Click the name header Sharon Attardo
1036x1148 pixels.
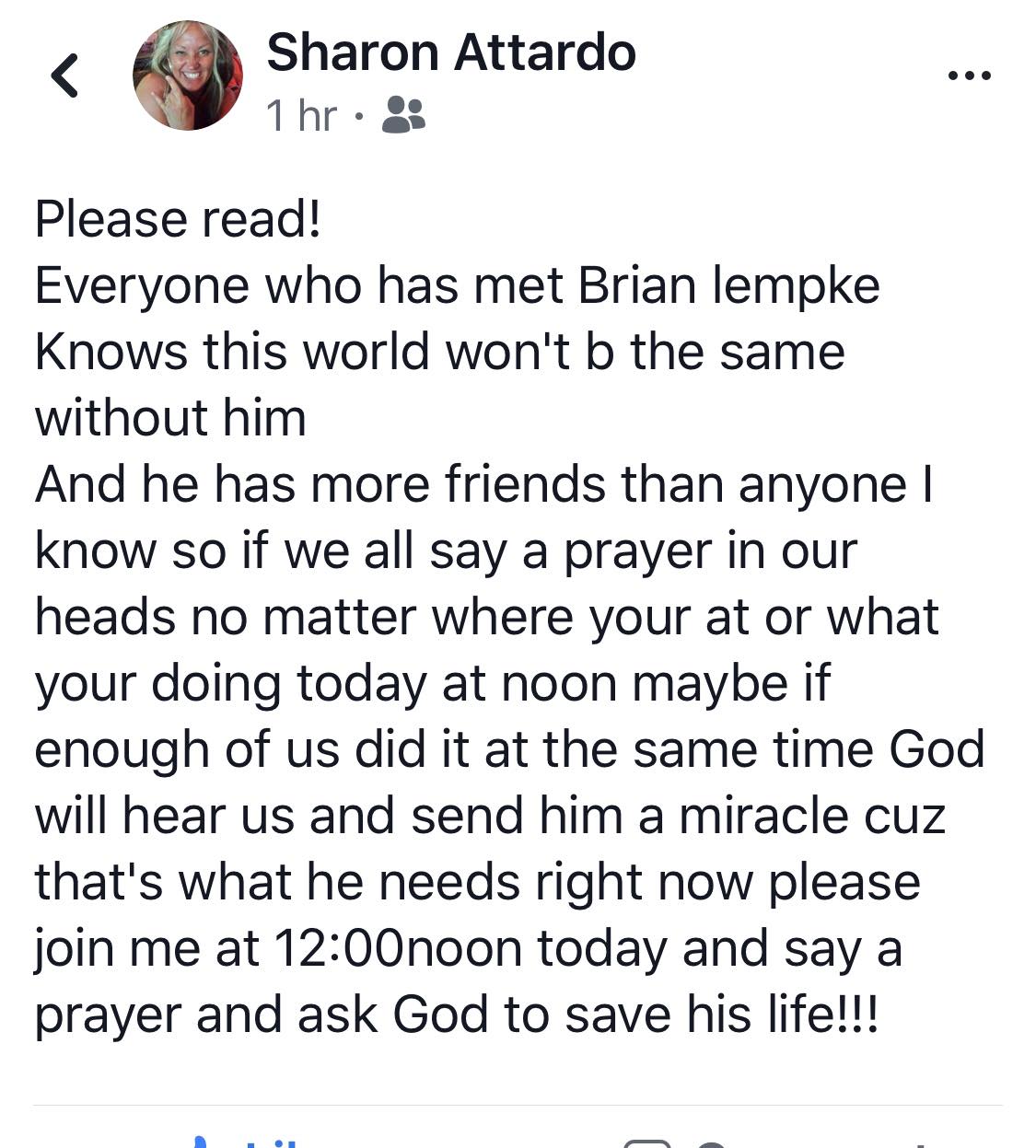click(451, 52)
